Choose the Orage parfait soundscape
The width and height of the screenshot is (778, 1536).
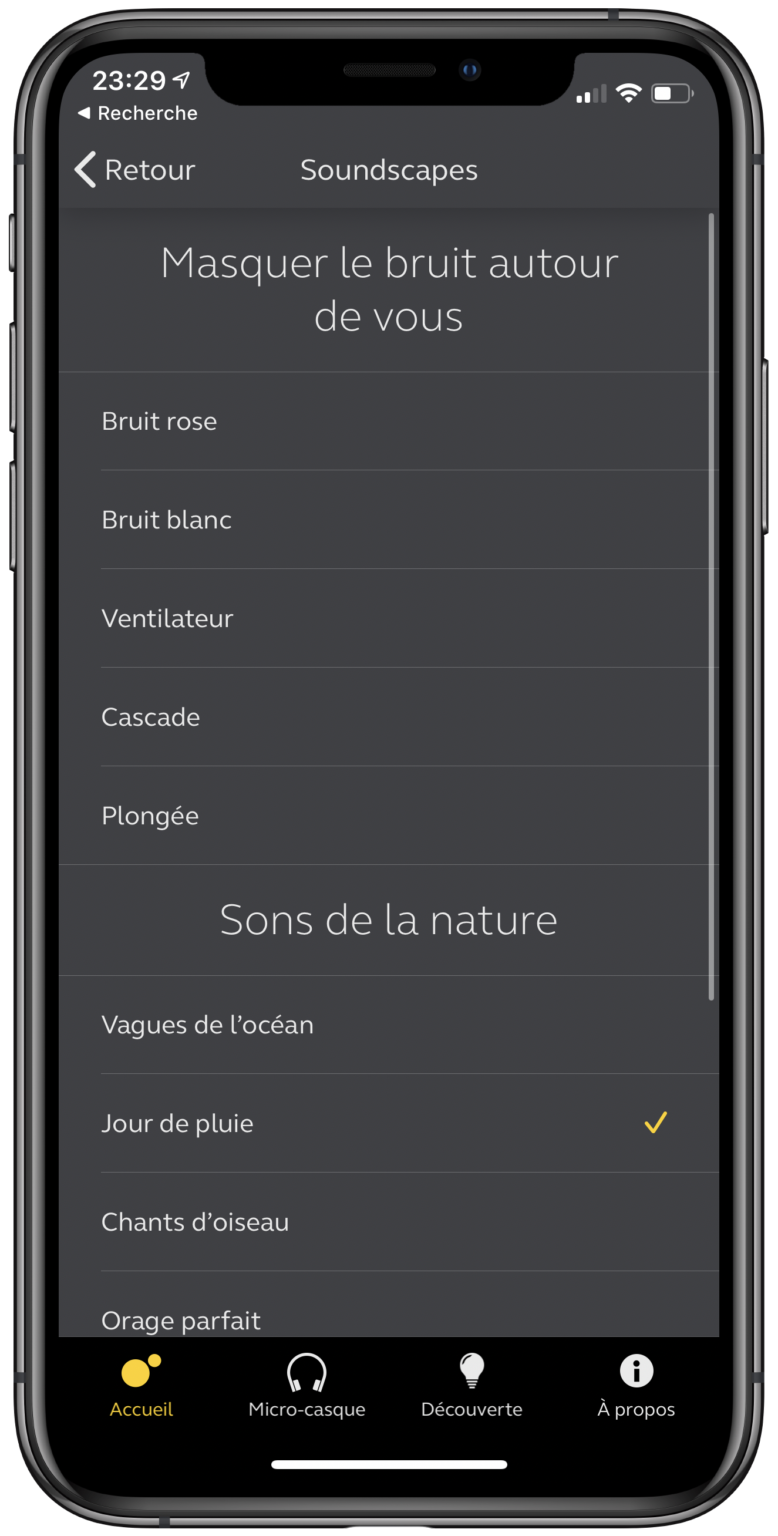pyautogui.click(x=388, y=1305)
